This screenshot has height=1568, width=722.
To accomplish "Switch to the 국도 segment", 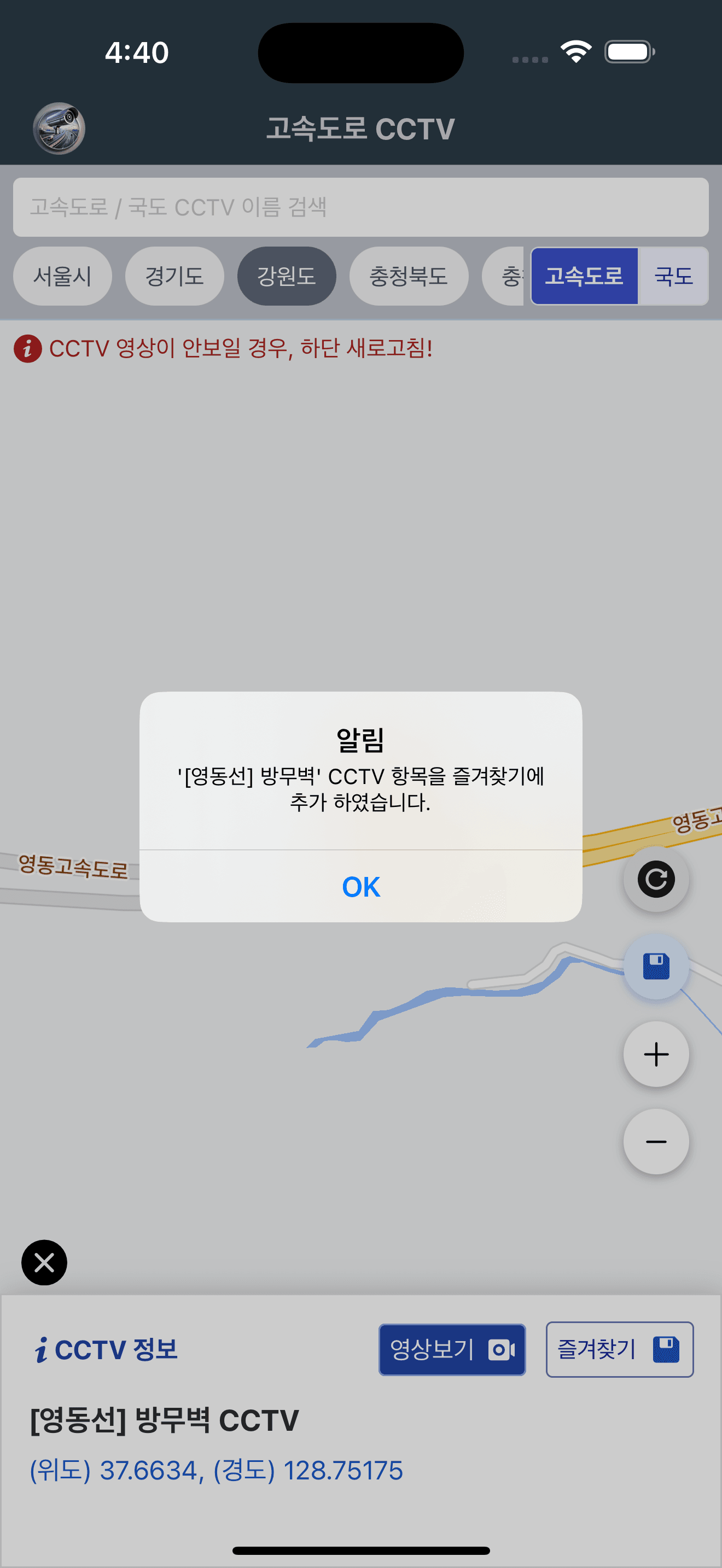I will (x=673, y=276).
